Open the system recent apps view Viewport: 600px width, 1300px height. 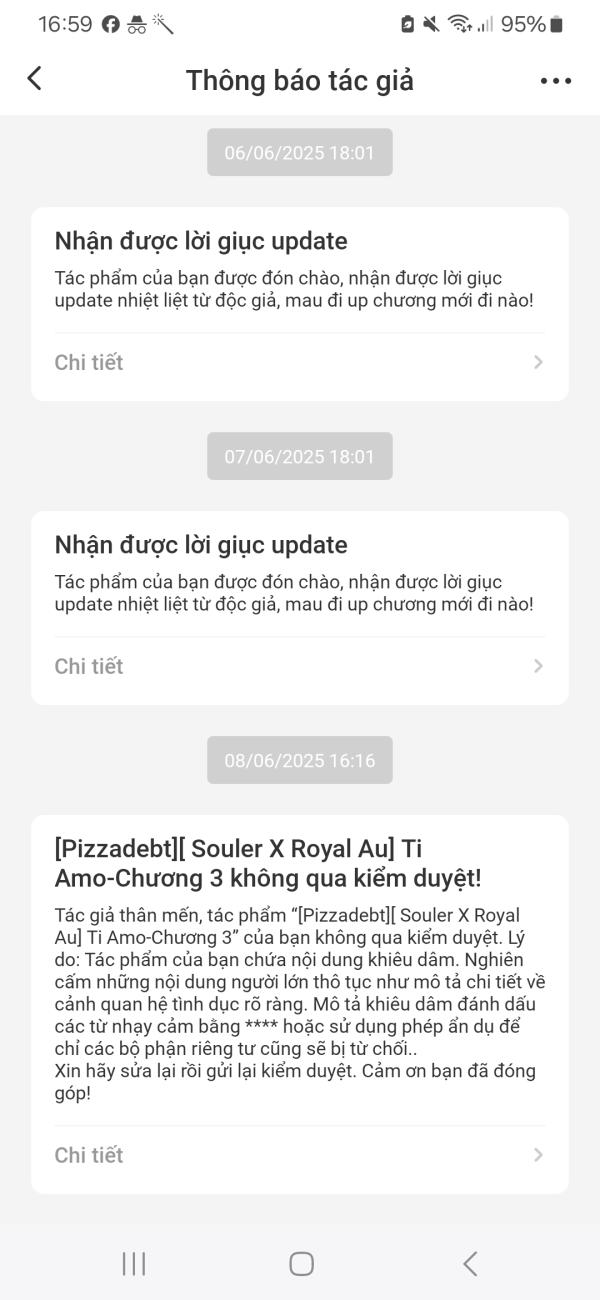tap(134, 1263)
